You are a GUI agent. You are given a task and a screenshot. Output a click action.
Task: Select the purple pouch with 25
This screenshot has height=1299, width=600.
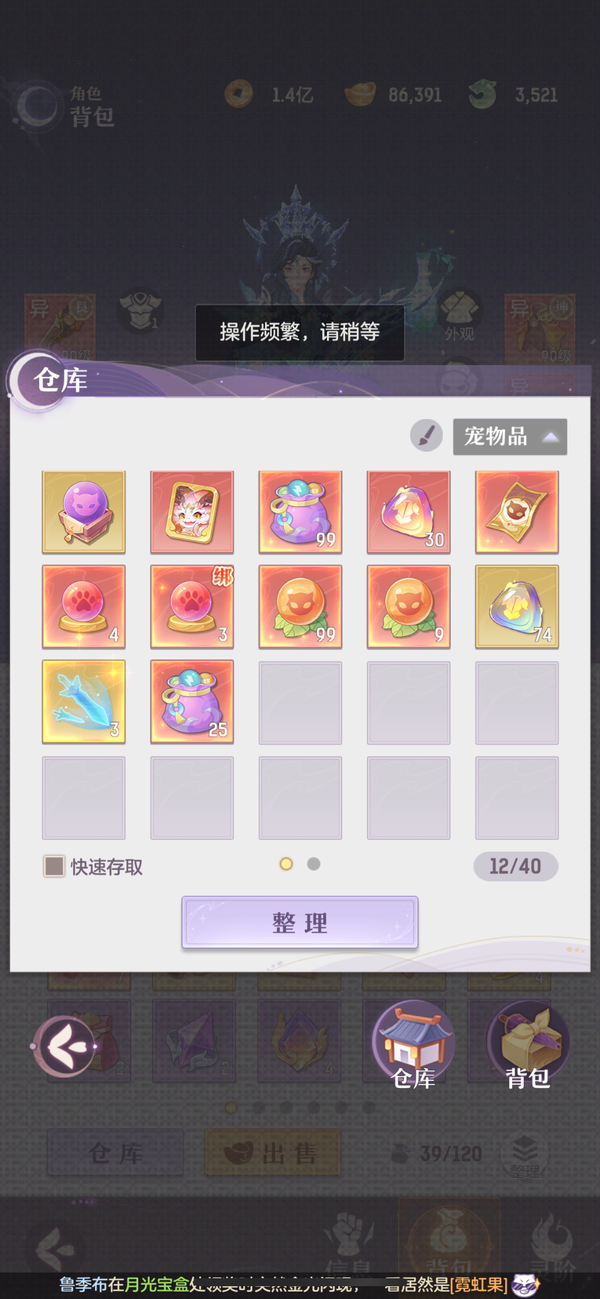tap(192, 702)
